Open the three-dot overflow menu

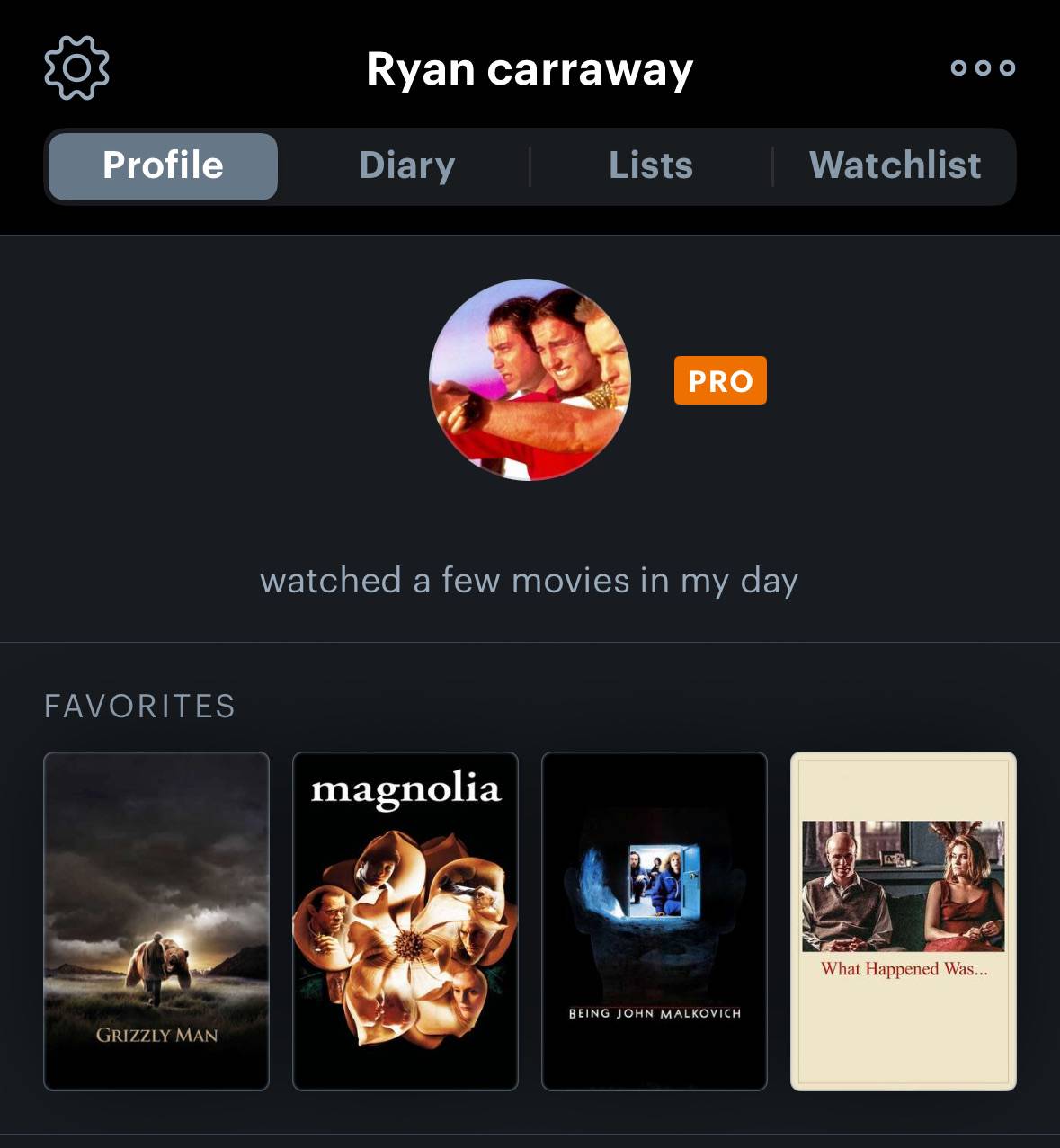pos(983,67)
